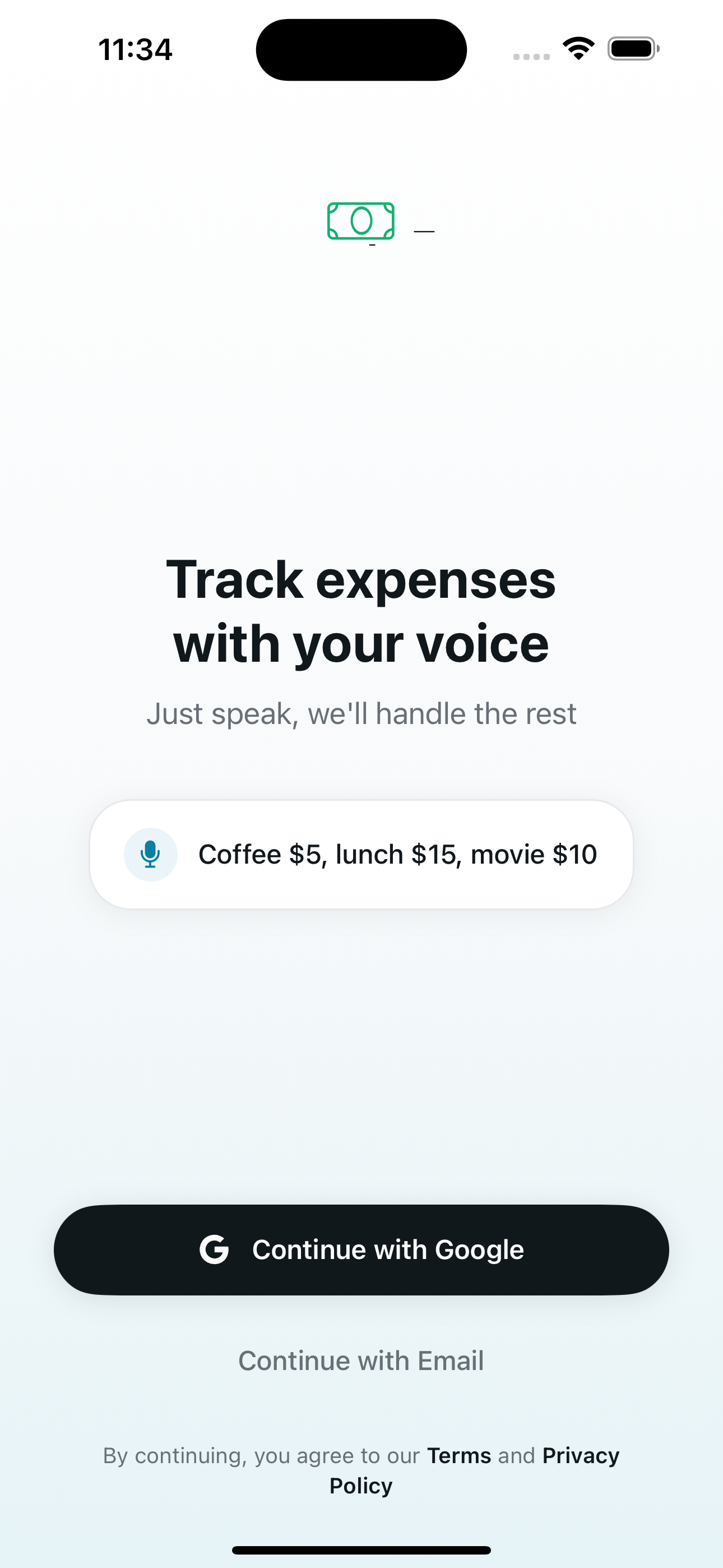Tap the voice example pill with expense amounts
Screen dimensions: 723x1568
(361, 854)
